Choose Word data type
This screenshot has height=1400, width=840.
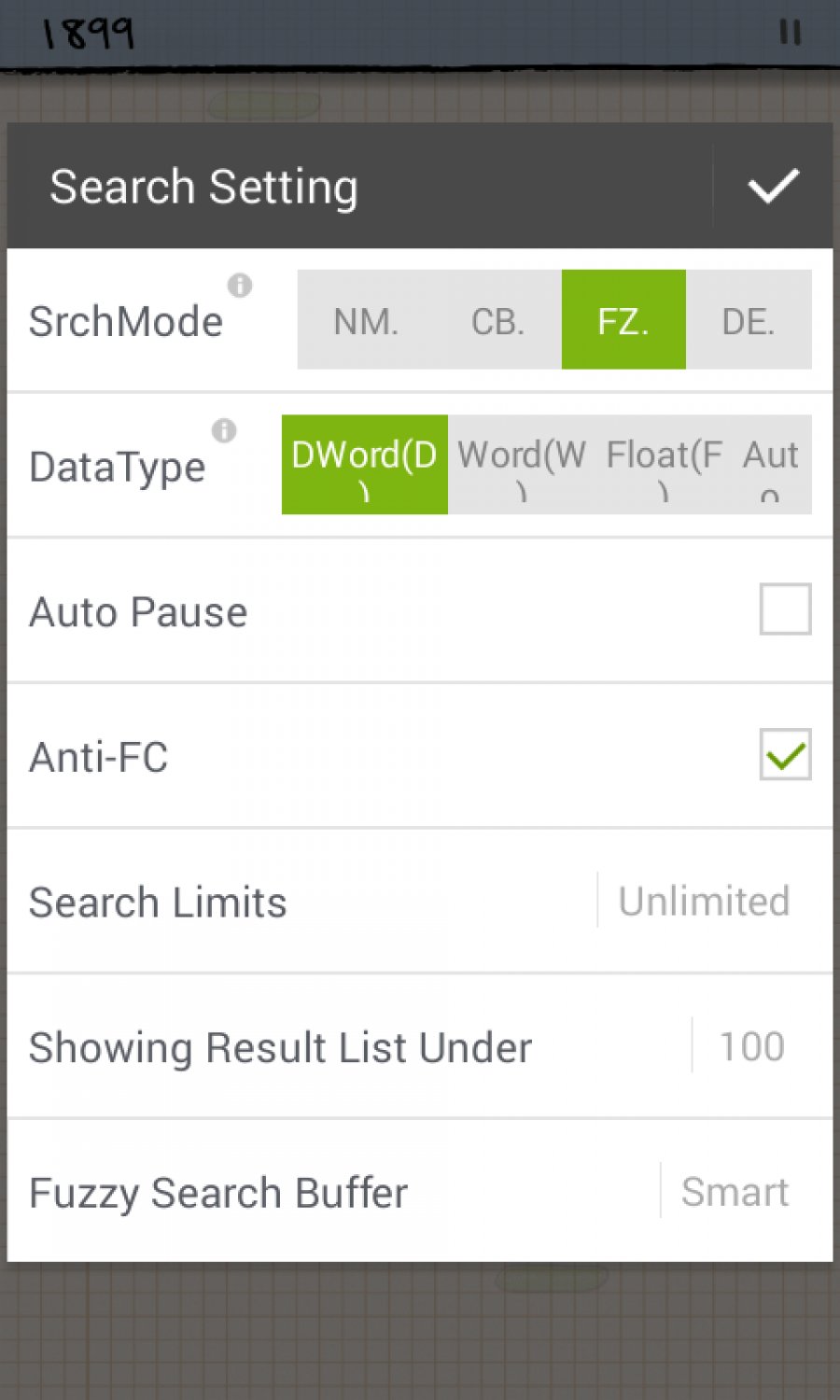coord(522,465)
